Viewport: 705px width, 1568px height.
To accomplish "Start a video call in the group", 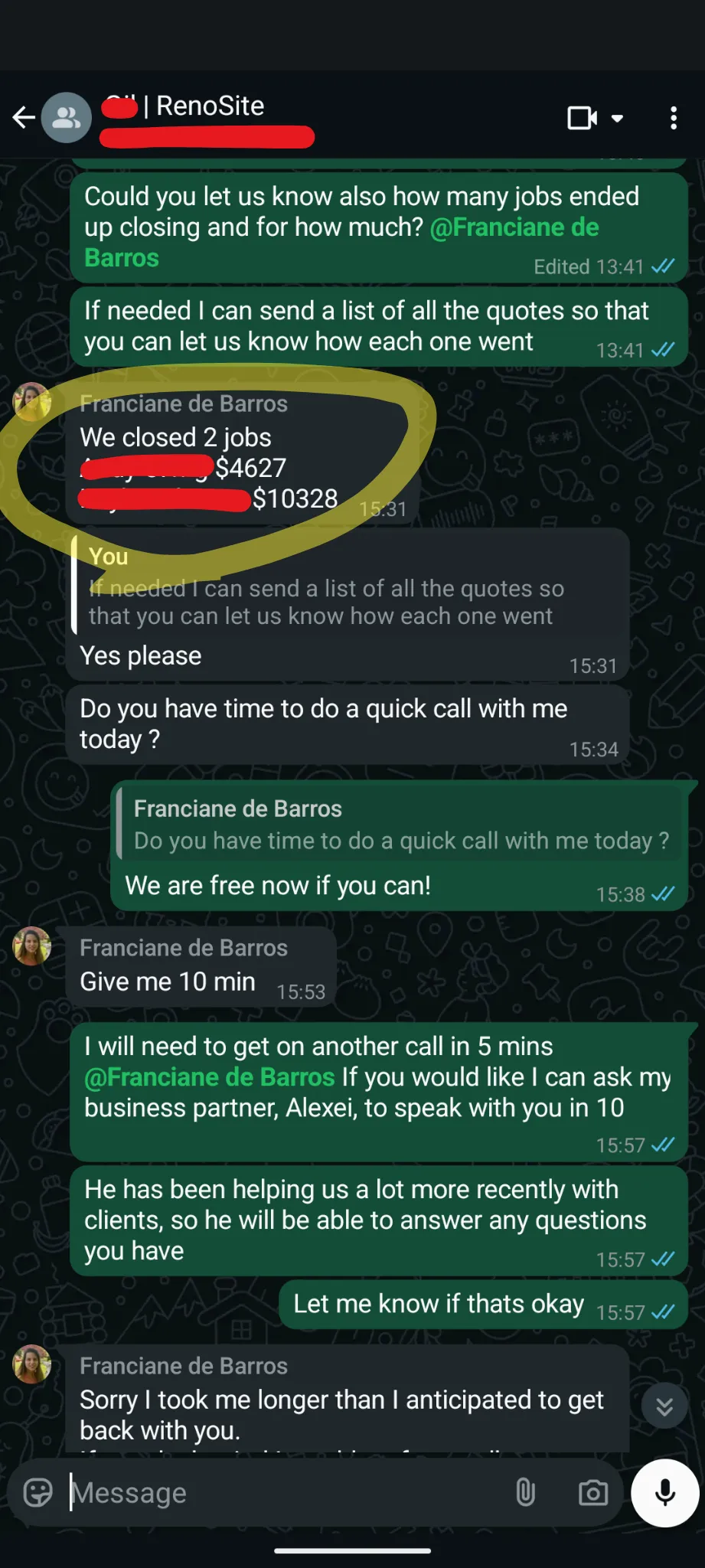I will point(583,118).
